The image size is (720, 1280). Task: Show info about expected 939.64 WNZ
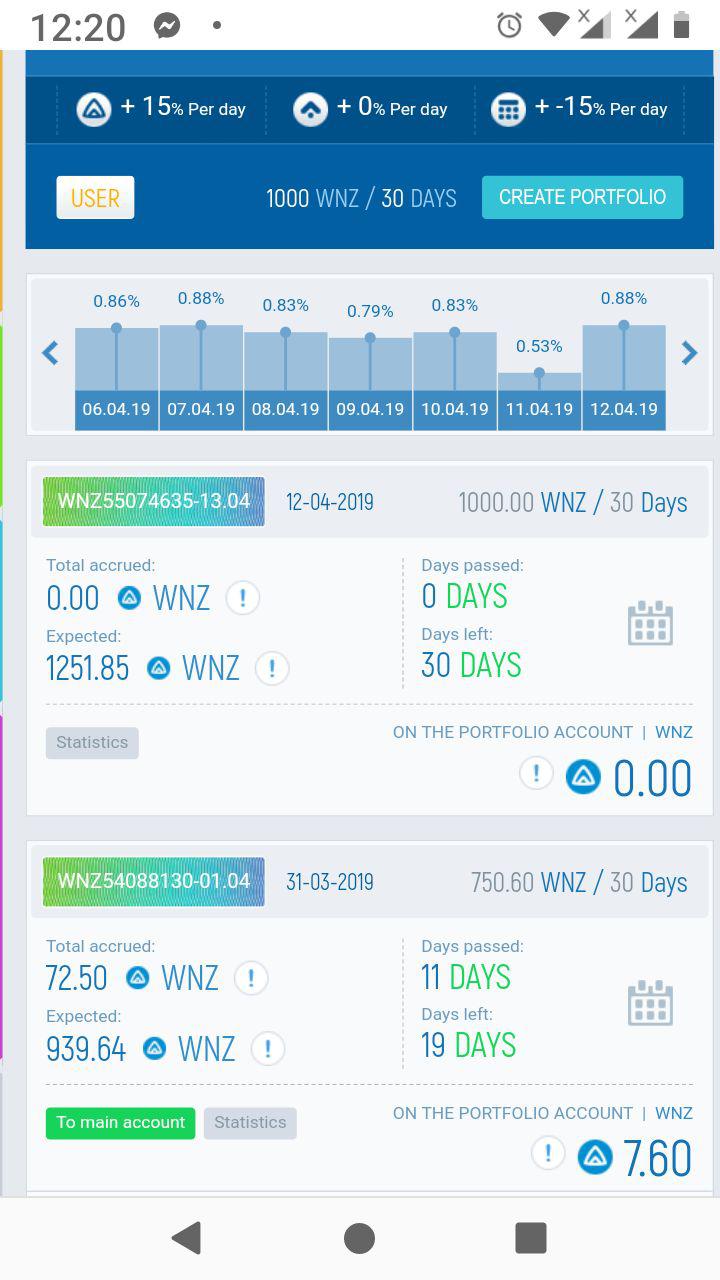(267, 1048)
